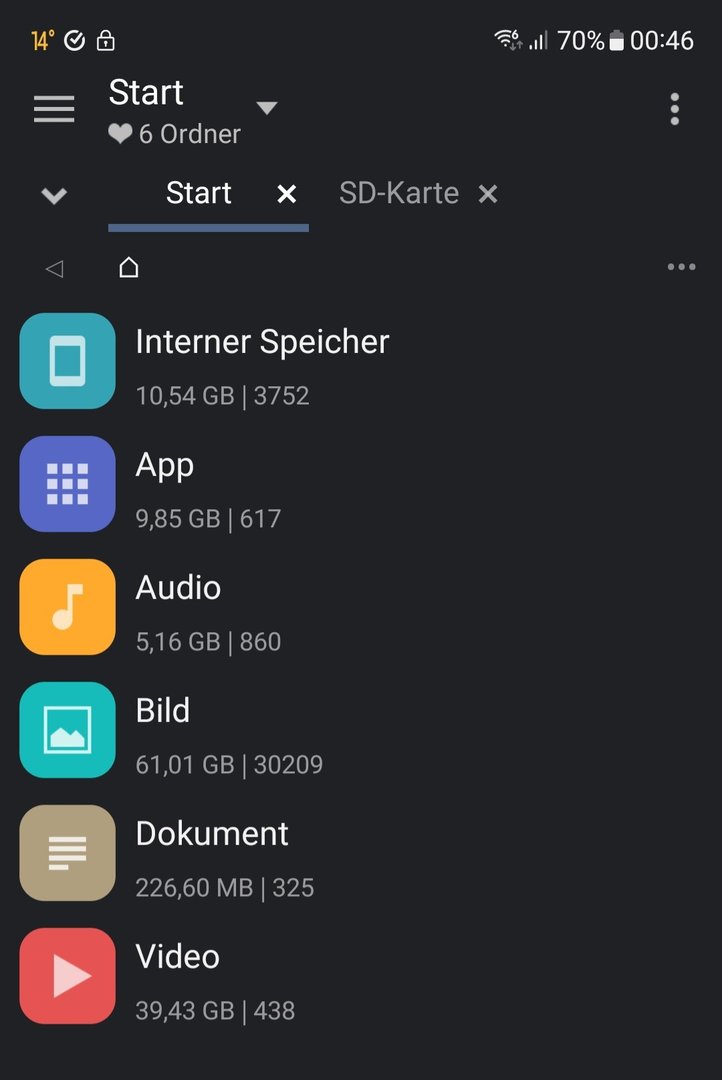Switch to the SD-Karte tab

(398, 193)
